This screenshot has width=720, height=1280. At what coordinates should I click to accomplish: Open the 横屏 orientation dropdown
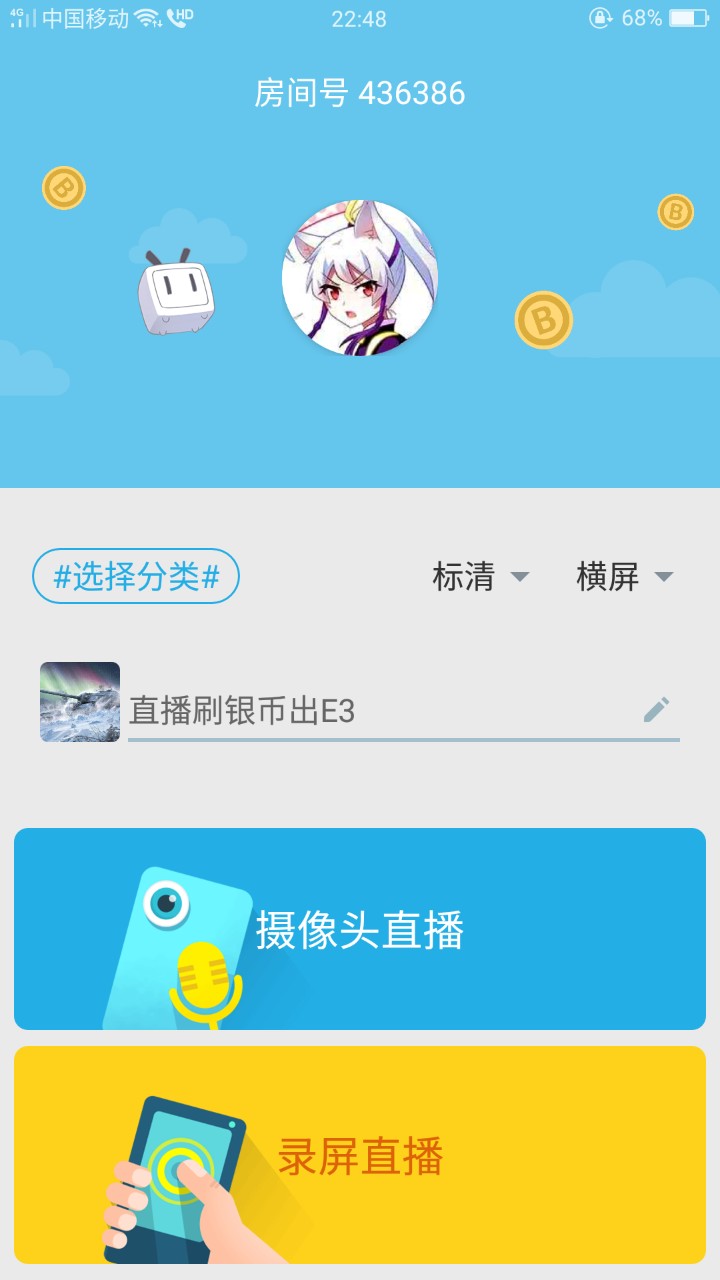(x=625, y=576)
